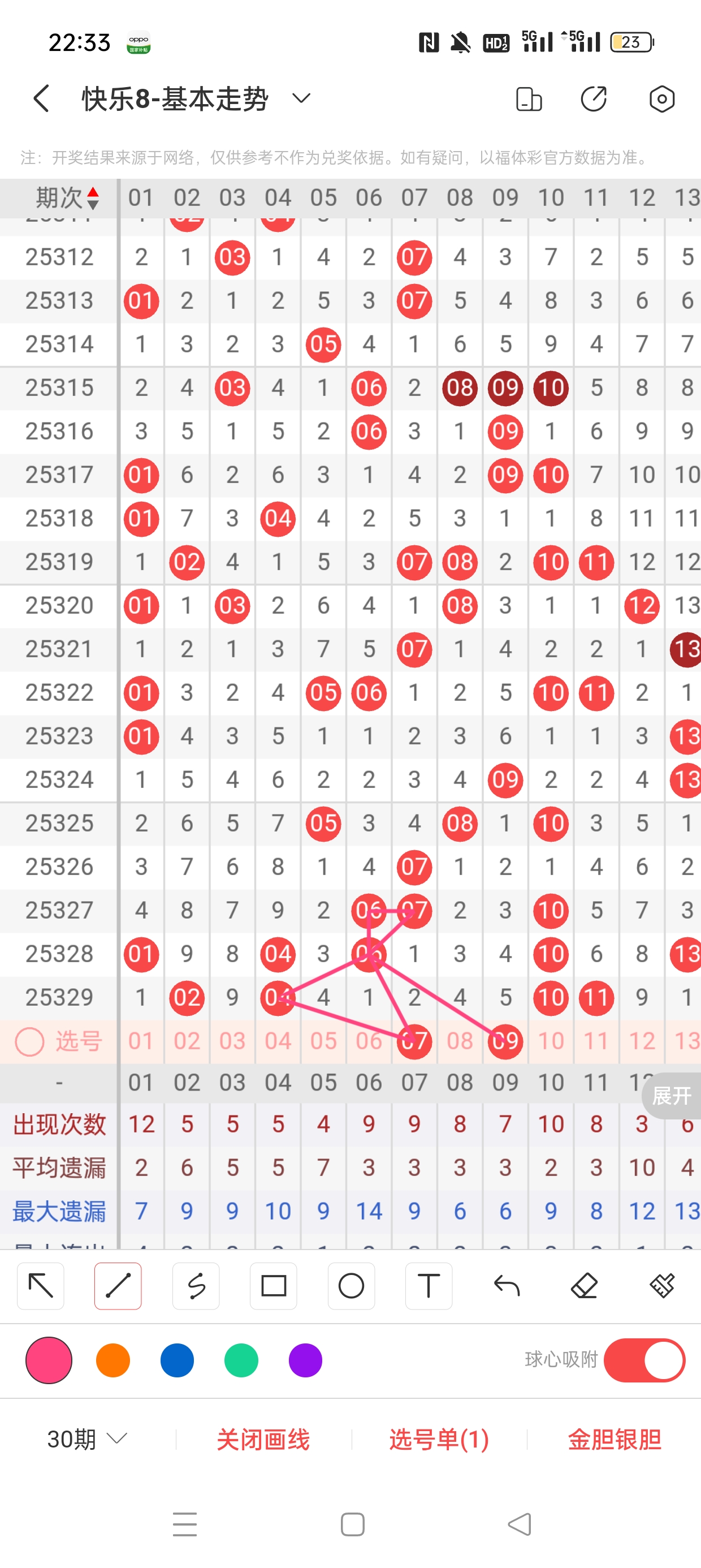Open chart settings hexagon icon
The width and height of the screenshot is (701, 1568).
point(661,99)
